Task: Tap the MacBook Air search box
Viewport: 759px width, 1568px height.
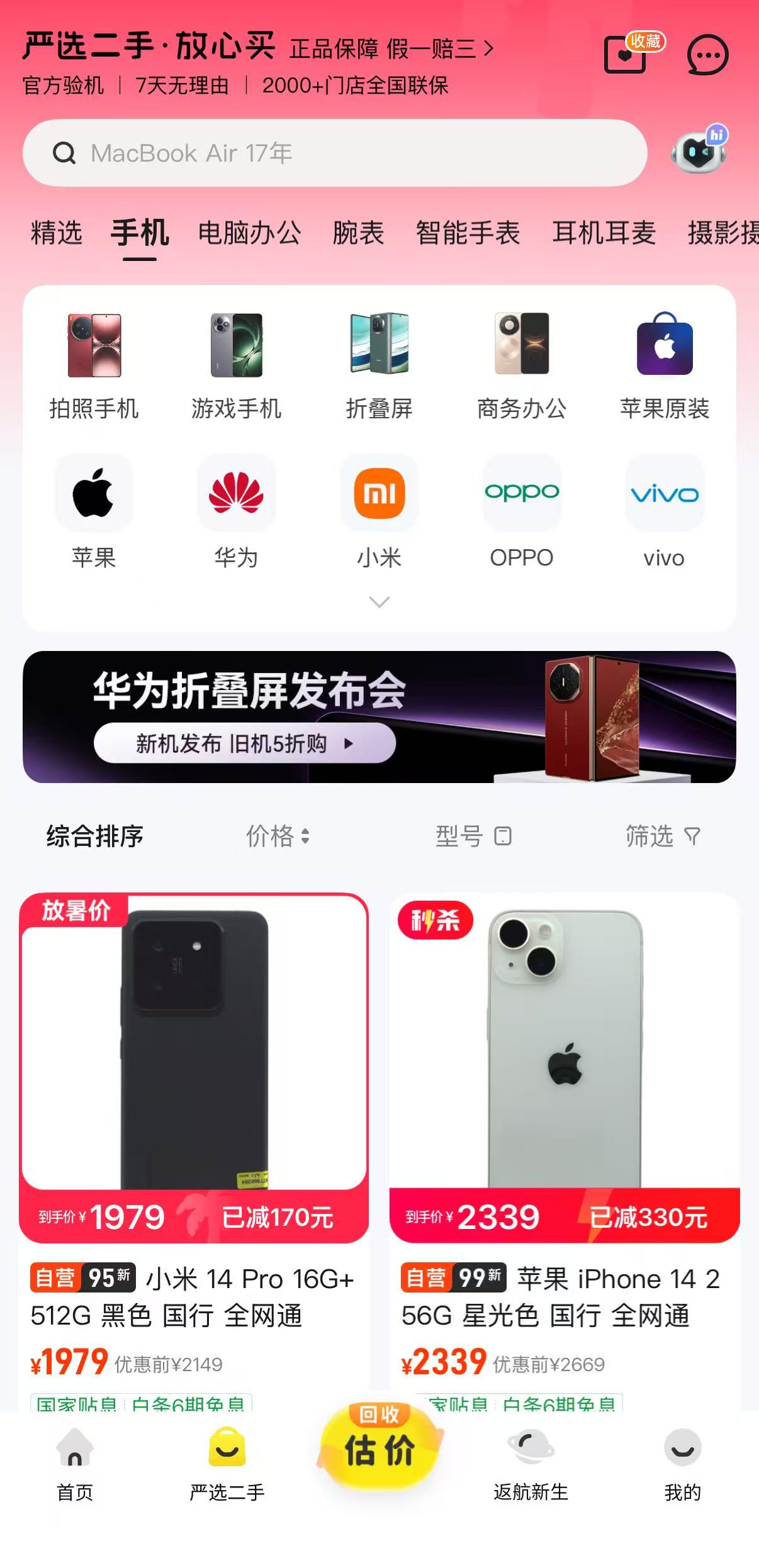Action: (335, 153)
